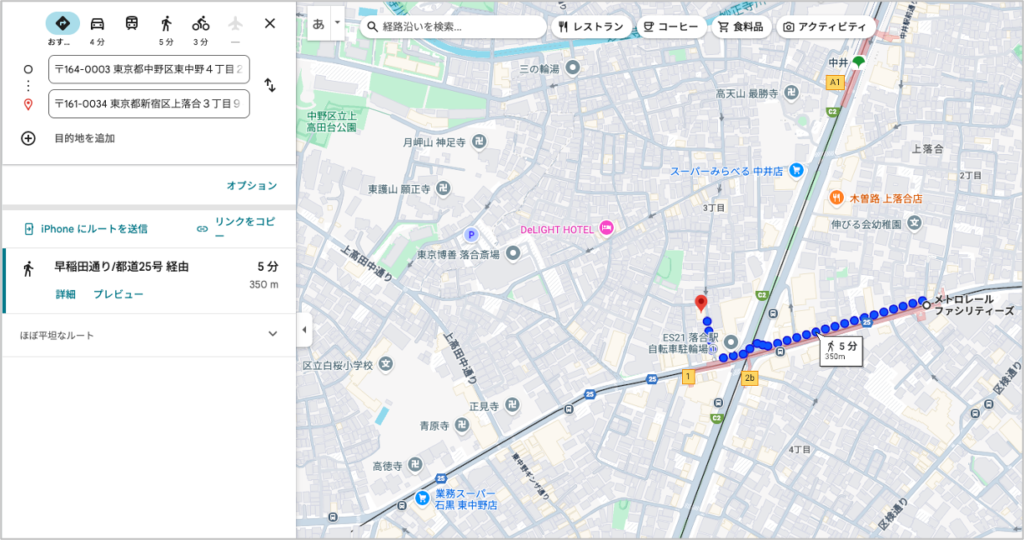Copy the route link

238,228
